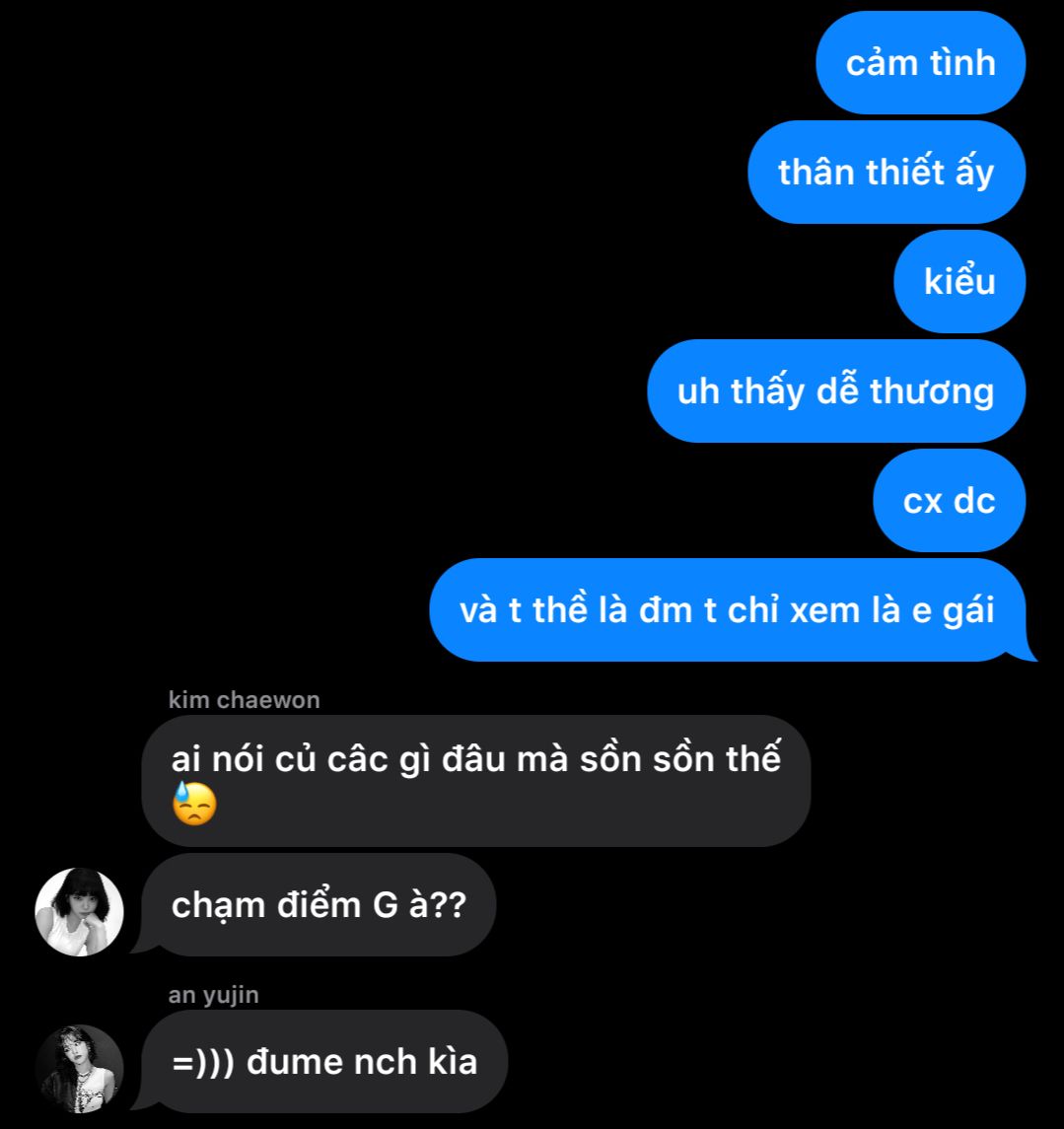Screen dimensions: 1064x1129
Task: Open an yujin's profile picture
Action: pyautogui.click(x=79, y=1069)
